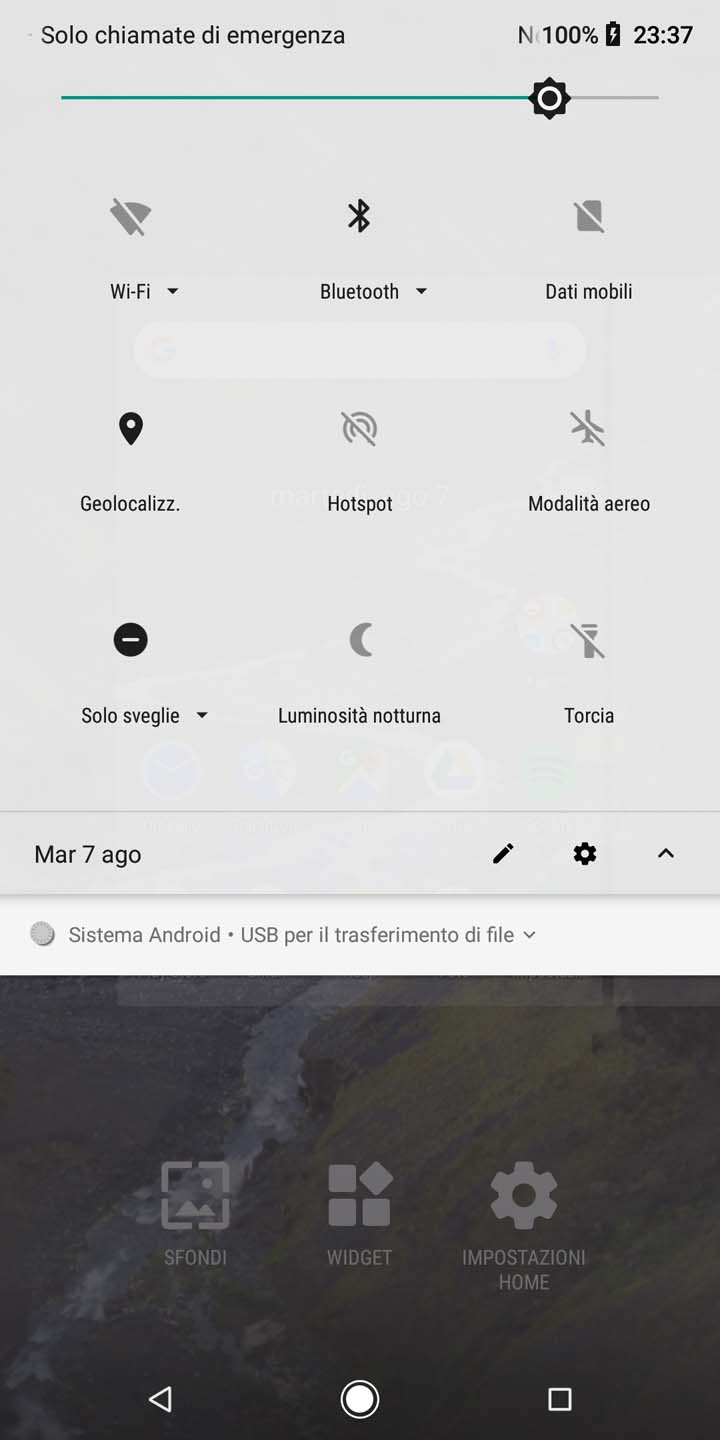Toggle the Bluetooth tile
This screenshot has height=1440, width=720.
tap(359, 216)
